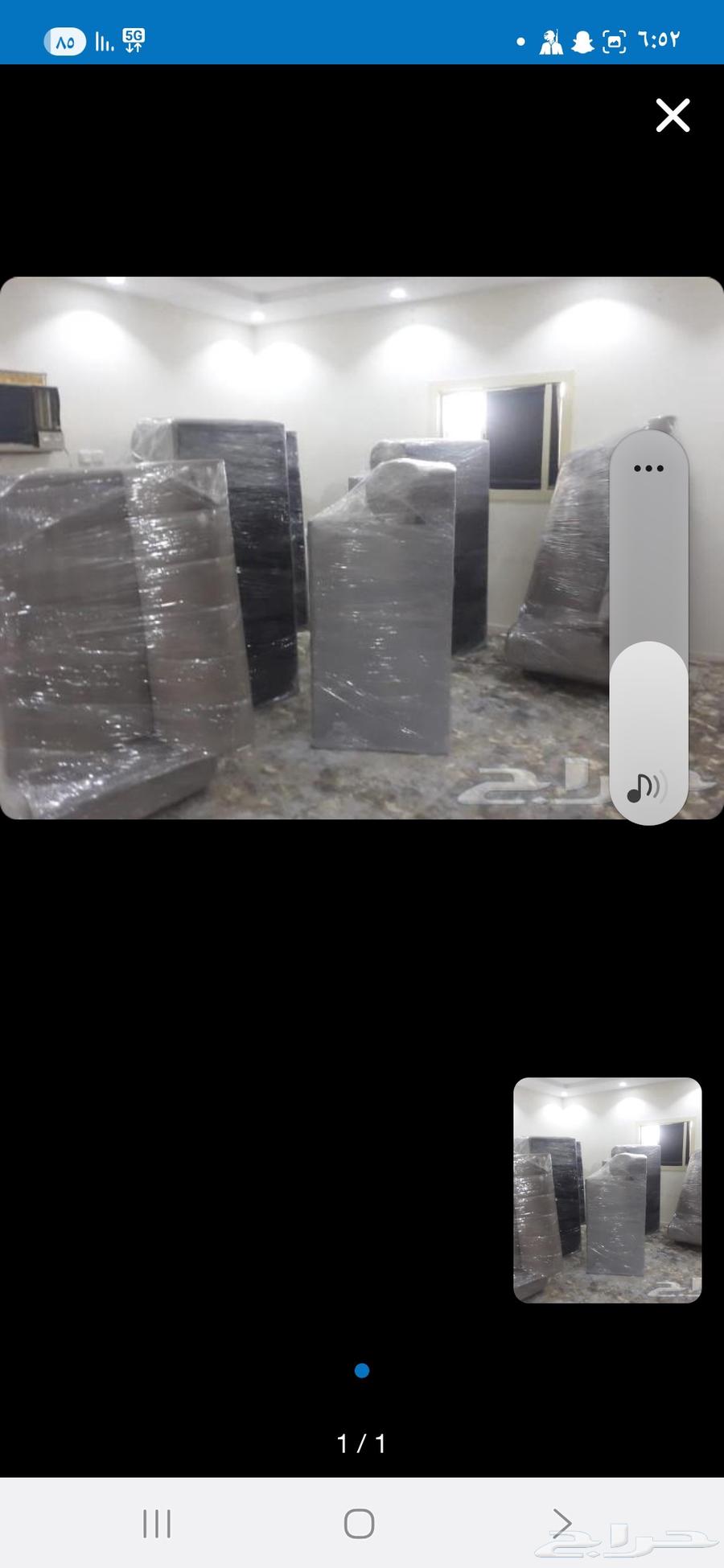Viewport: 724px width, 1568px height.
Task: Tap the screenshot preview thumbnail
Action: click(x=607, y=1189)
